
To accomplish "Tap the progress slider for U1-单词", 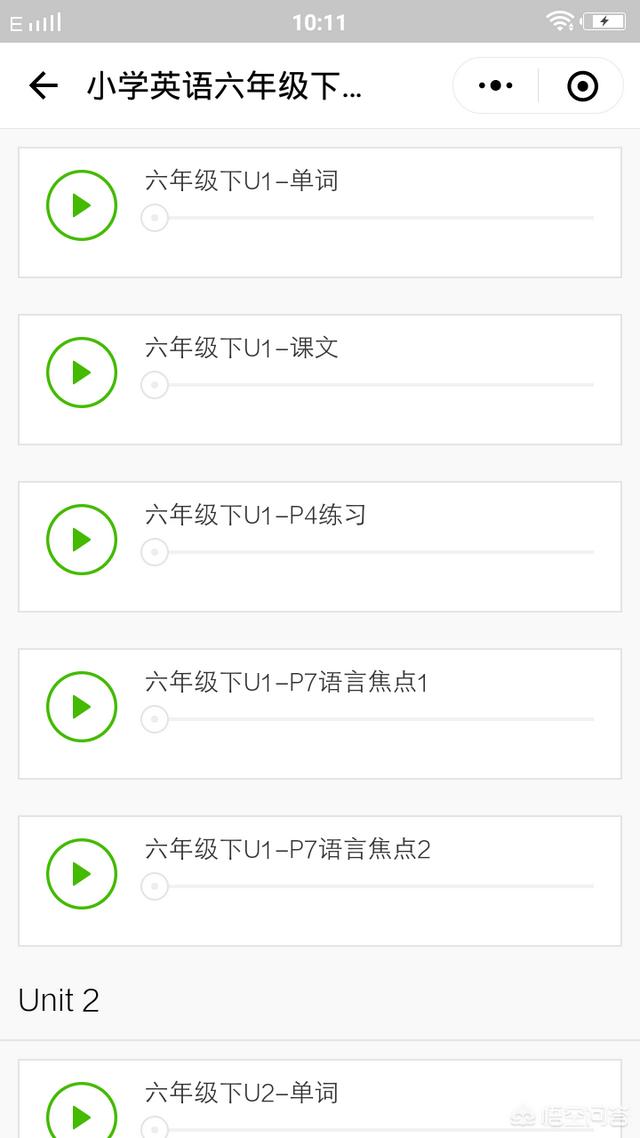I will 368,218.
